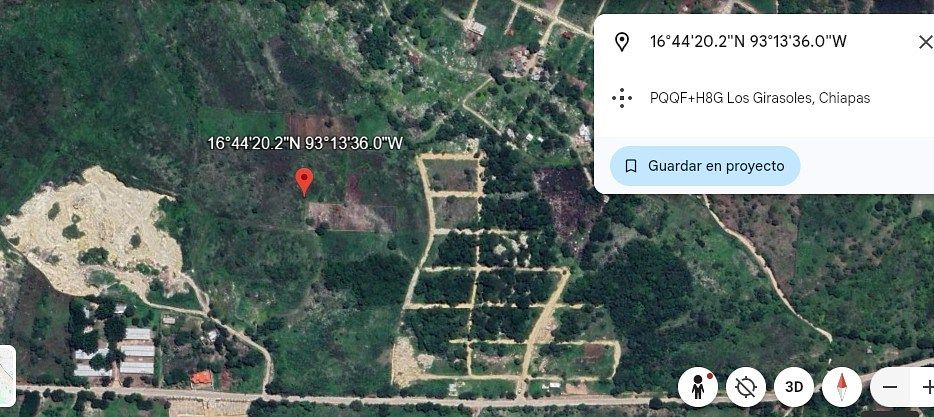934x417 pixels.
Task: Reset map orientation with compass
Action: click(x=842, y=387)
